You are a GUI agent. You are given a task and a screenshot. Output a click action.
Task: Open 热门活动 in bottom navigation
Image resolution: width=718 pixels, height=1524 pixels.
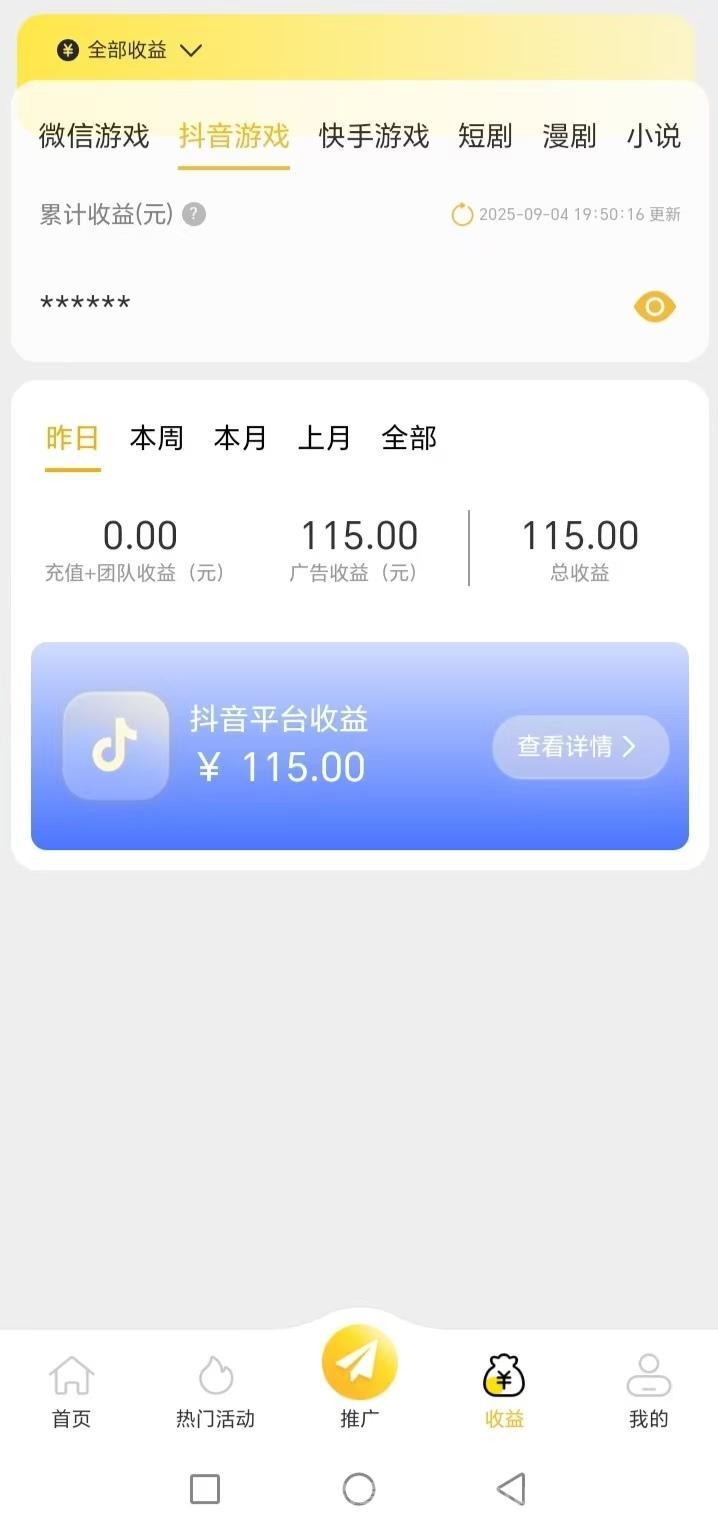click(215, 1392)
